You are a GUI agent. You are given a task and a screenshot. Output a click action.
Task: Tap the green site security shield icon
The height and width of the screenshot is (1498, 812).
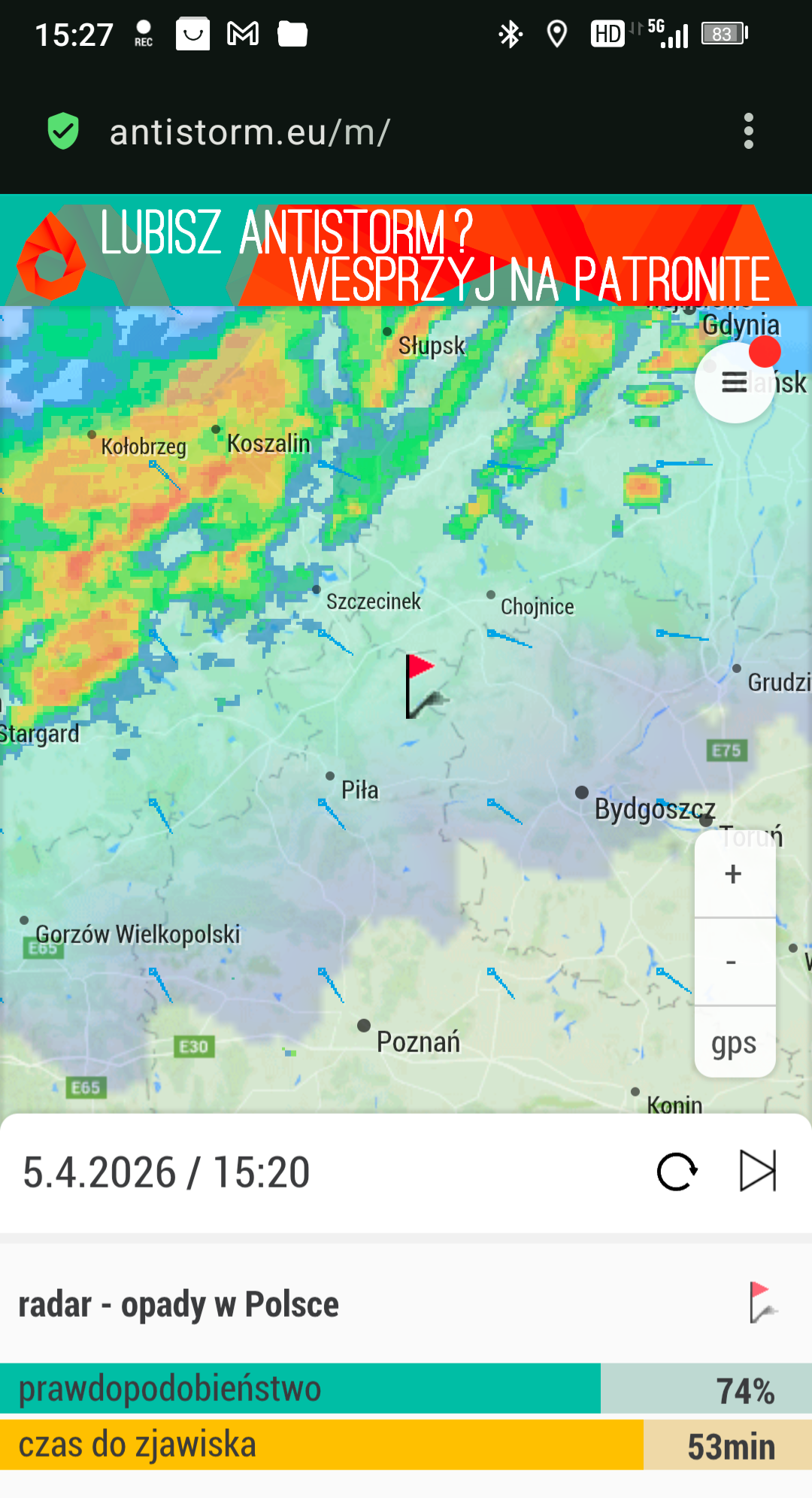point(63,131)
